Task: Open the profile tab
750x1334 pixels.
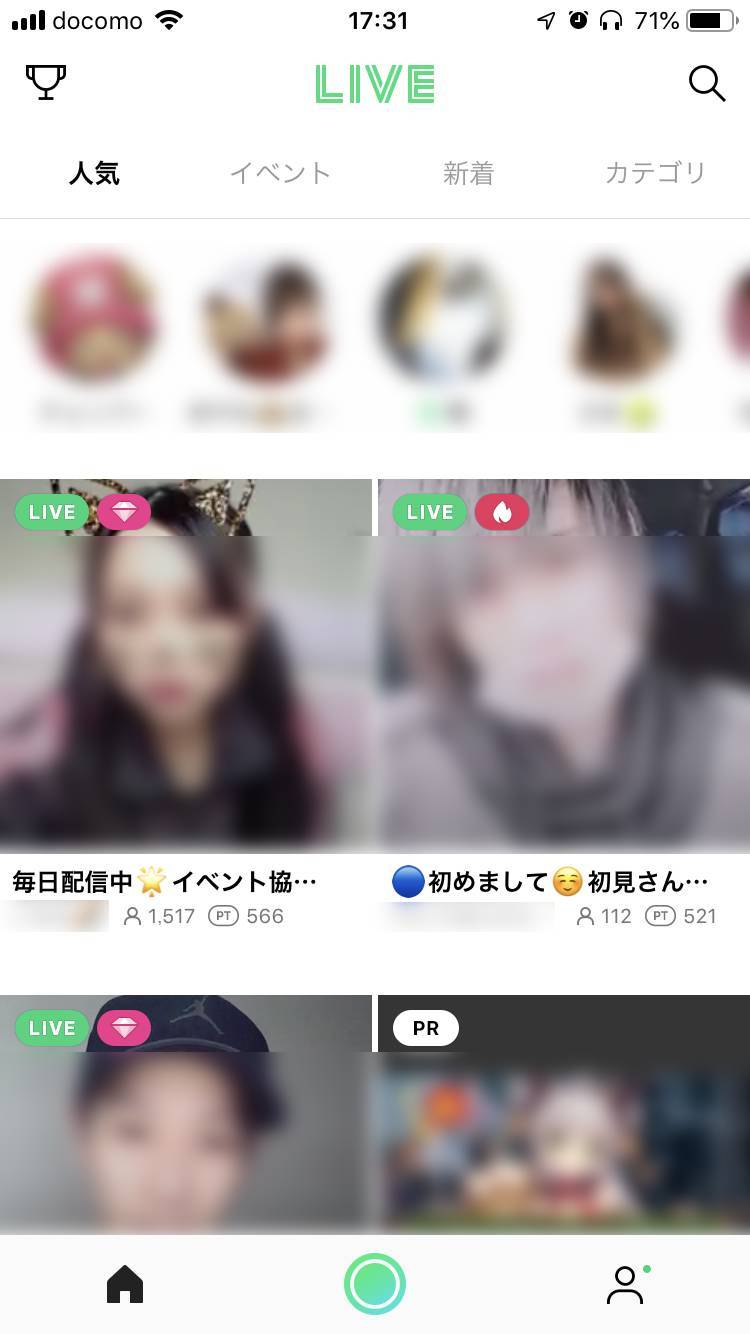Action: click(626, 1284)
